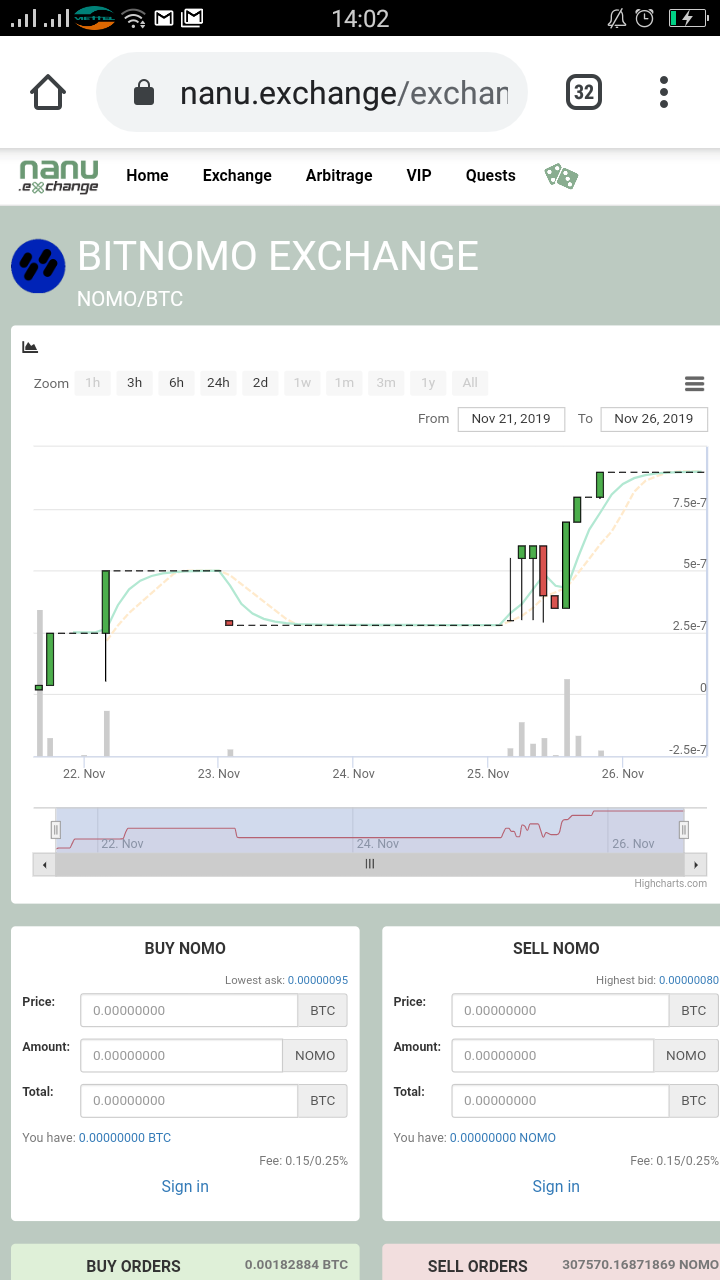Viewport: 720px width, 1280px height.
Task: Switch to the VIP page
Action: pyautogui.click(x=419, y=176)
